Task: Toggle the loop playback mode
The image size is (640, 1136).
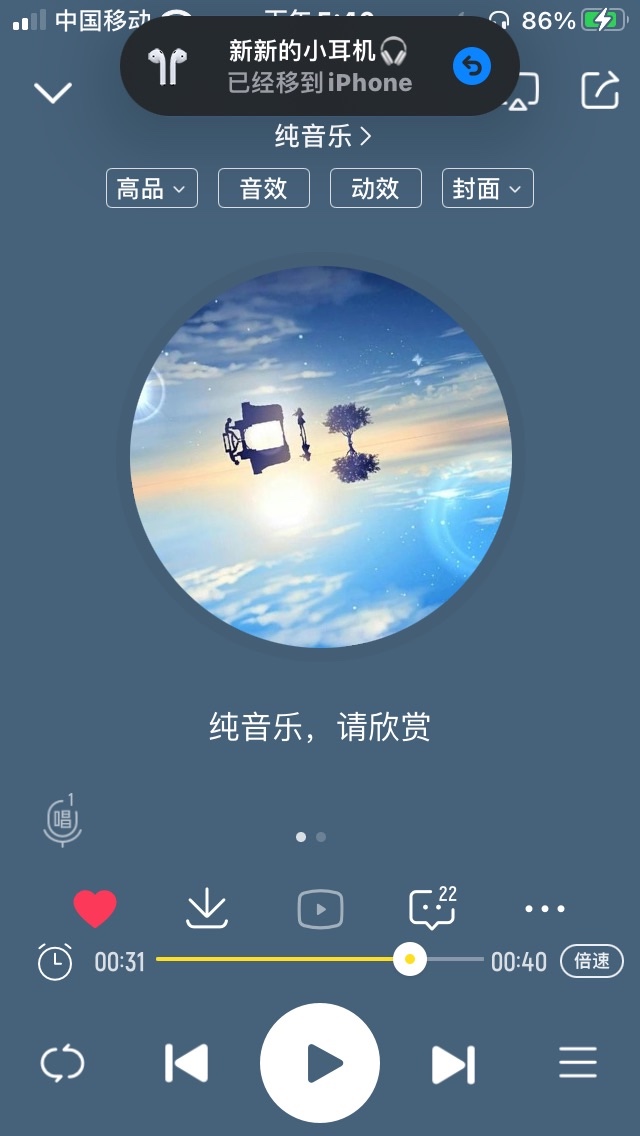Action: coord(62,1063)
